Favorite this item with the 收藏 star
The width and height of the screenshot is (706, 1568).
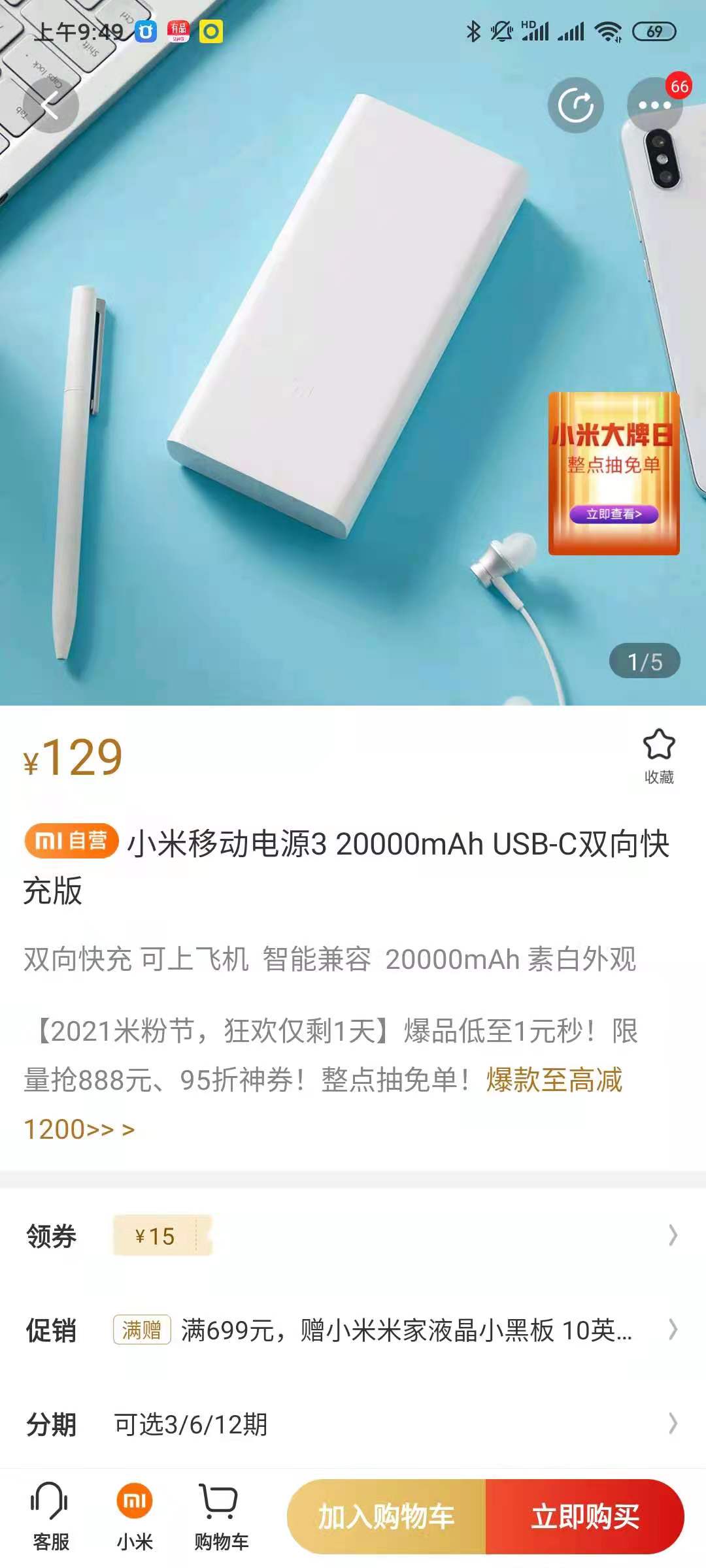click(658, 756)
